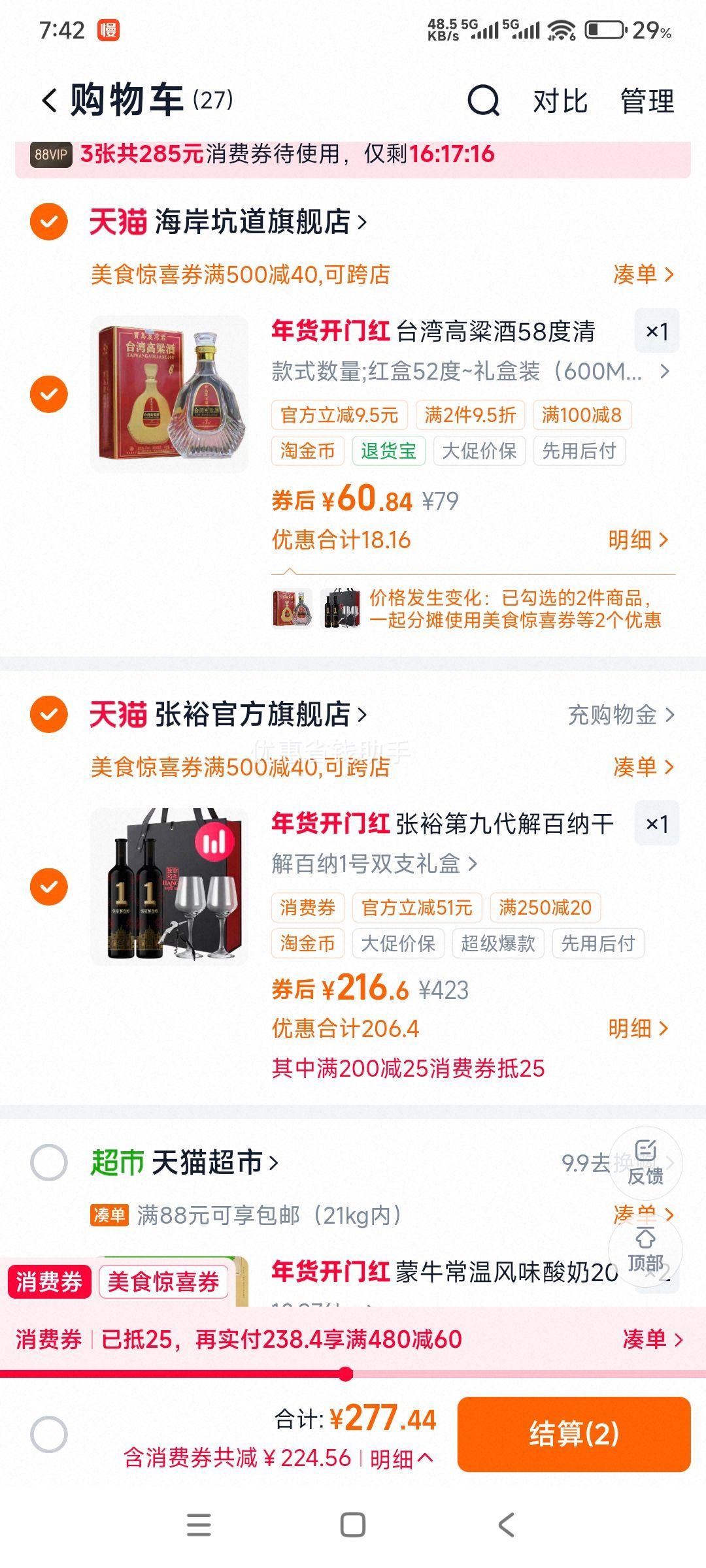Expand the 红盒52度 SKU selector
This screenshot has width=706, height=1568.
[466, 372]
